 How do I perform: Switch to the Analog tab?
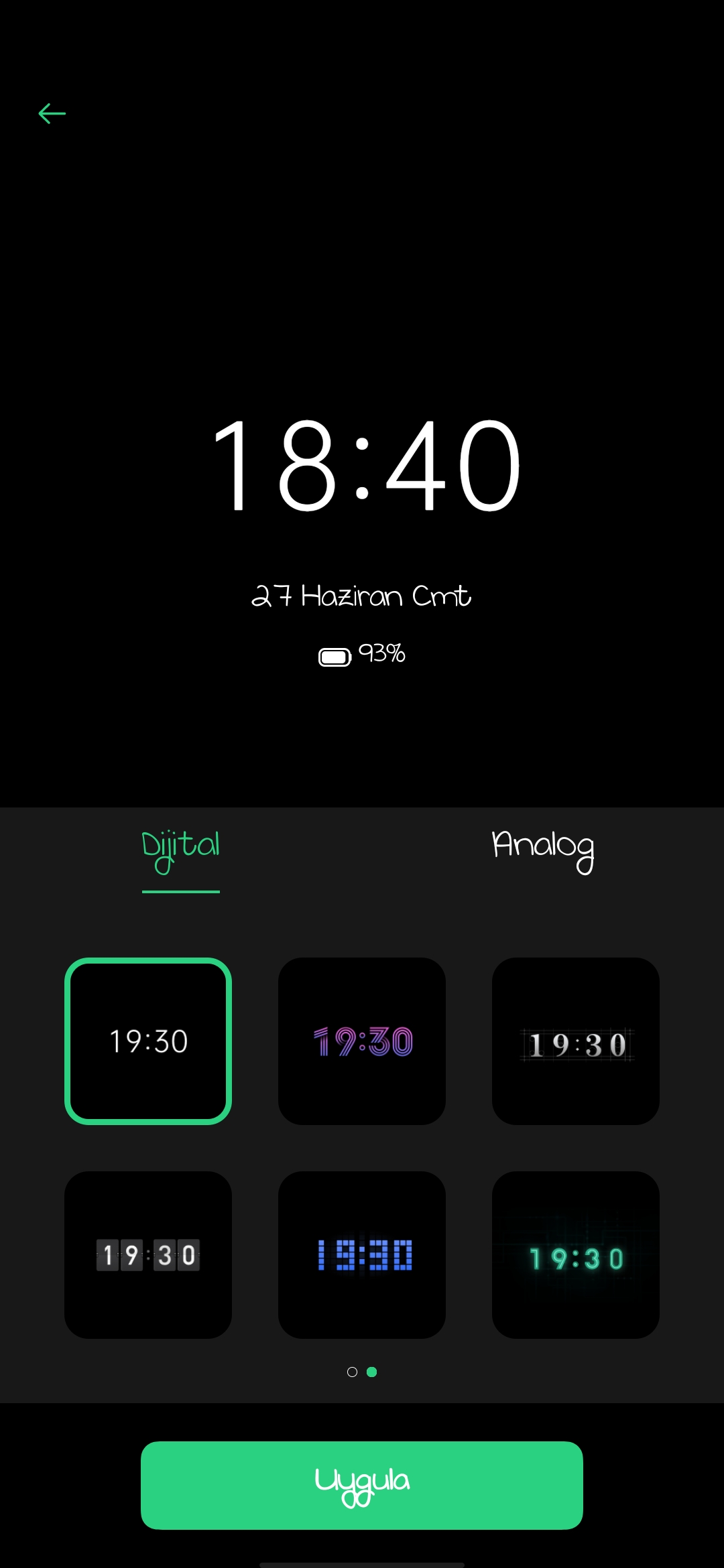coord(543,850)
